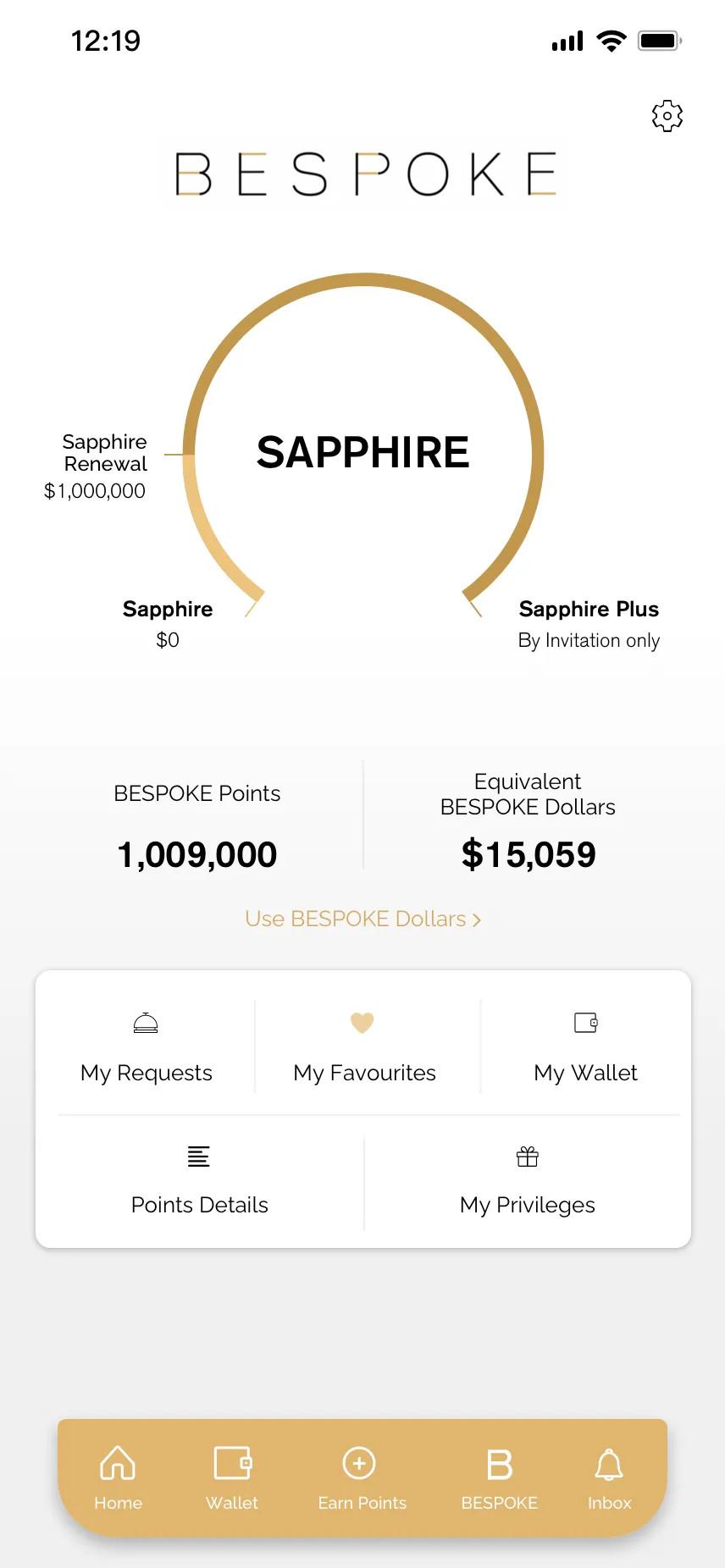This screenshot has width=725, height=1568.
Task: Open the settings gear icon
Action: pos(667,116)
